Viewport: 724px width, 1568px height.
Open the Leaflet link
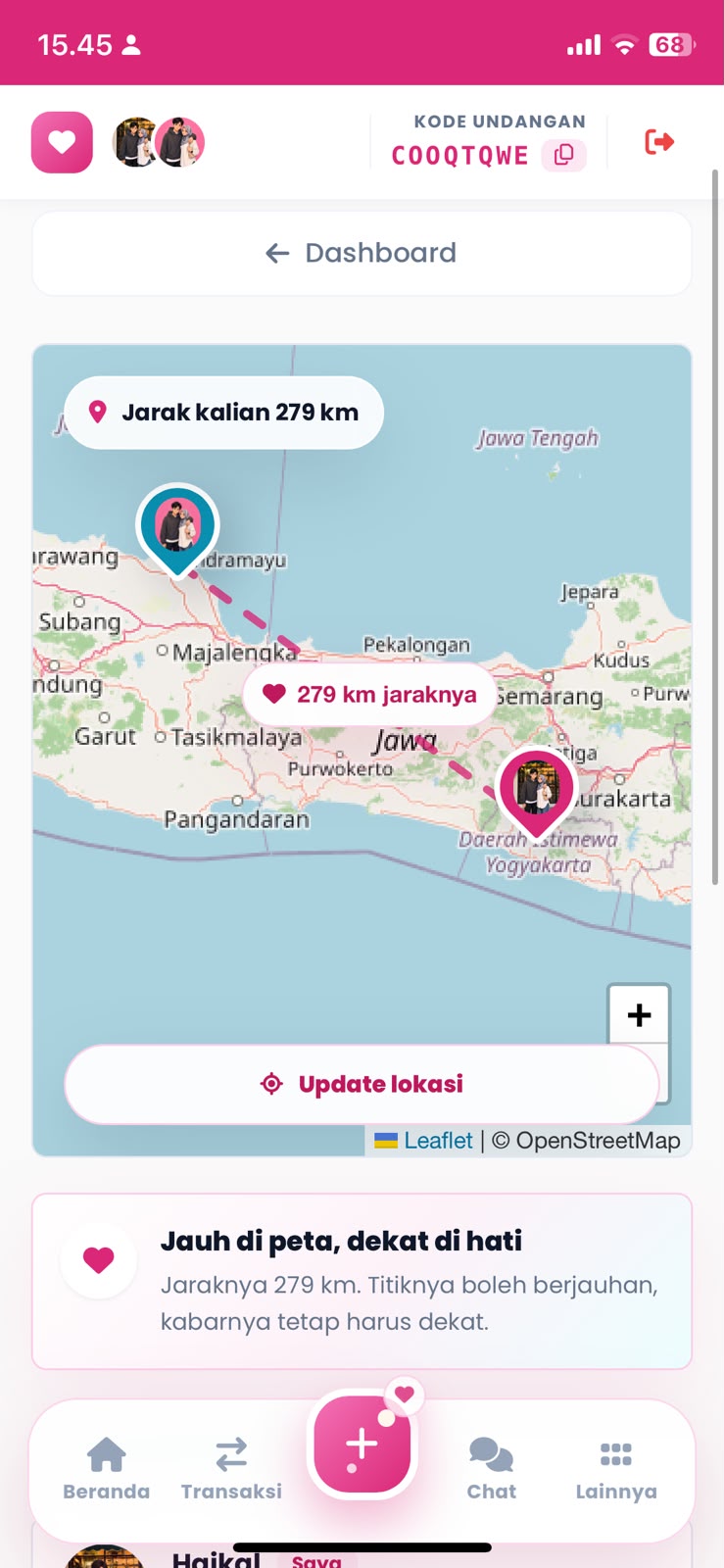(x=438, y=1141)
